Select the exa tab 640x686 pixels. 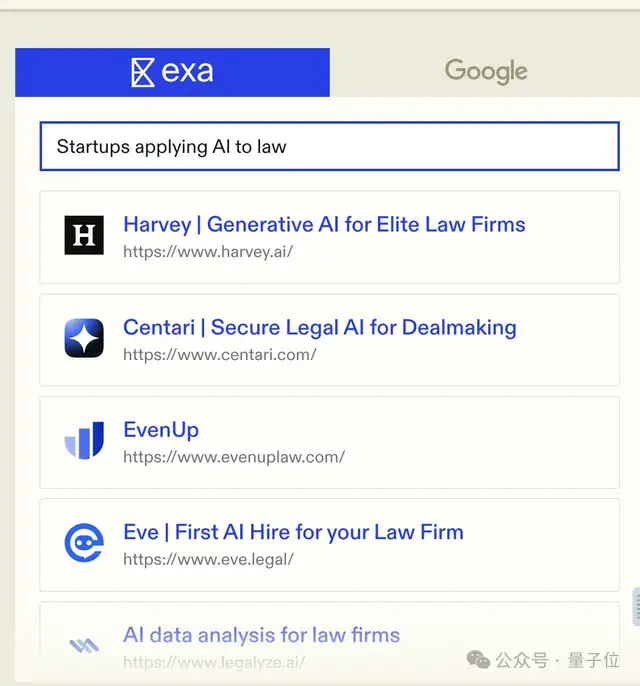pos(172,72)
